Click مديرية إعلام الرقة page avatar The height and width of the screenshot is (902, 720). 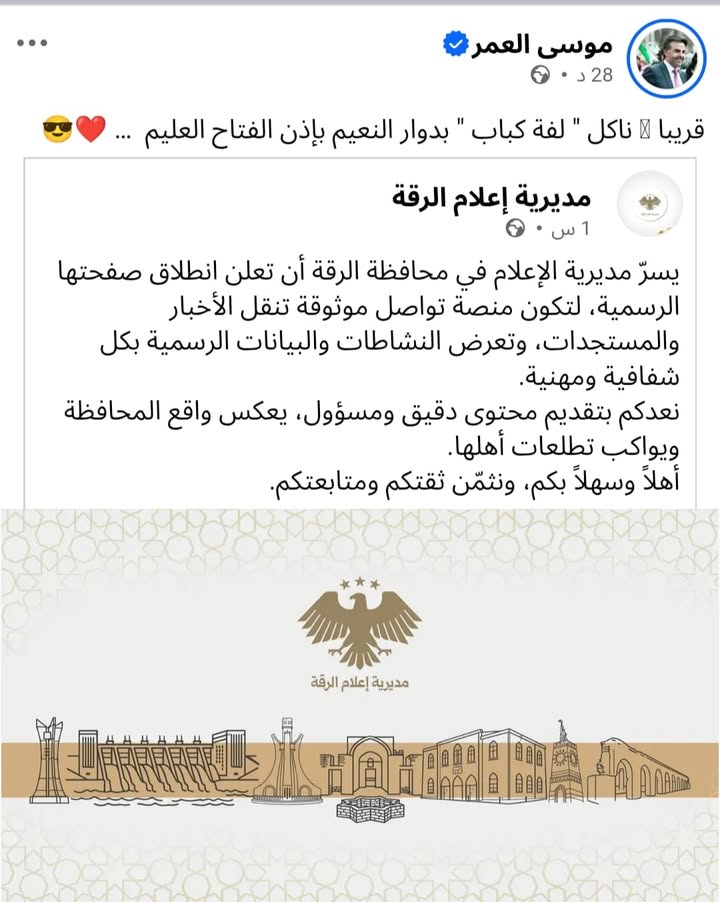pyautogui.click(x=646, y=201)
